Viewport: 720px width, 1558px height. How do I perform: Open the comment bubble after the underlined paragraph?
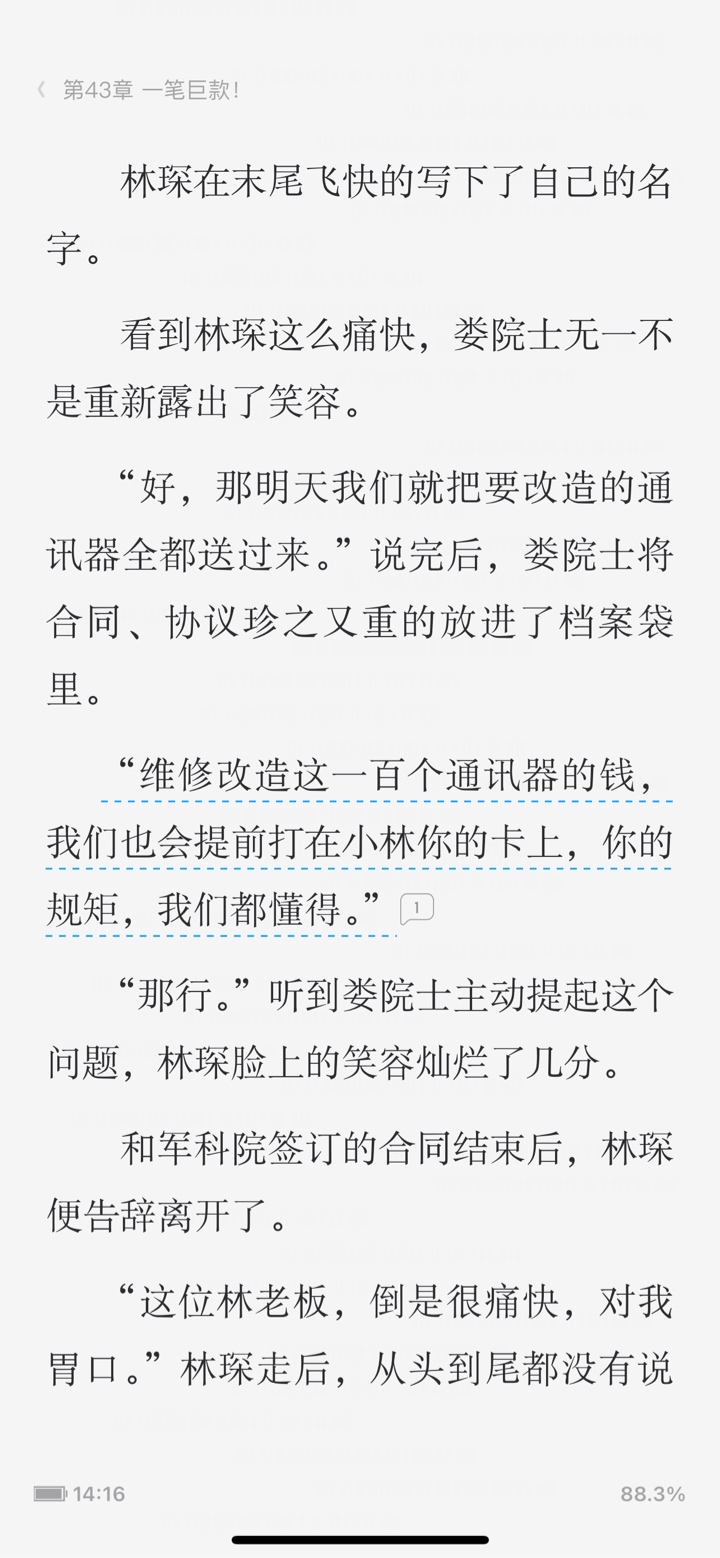click(417, 909)
